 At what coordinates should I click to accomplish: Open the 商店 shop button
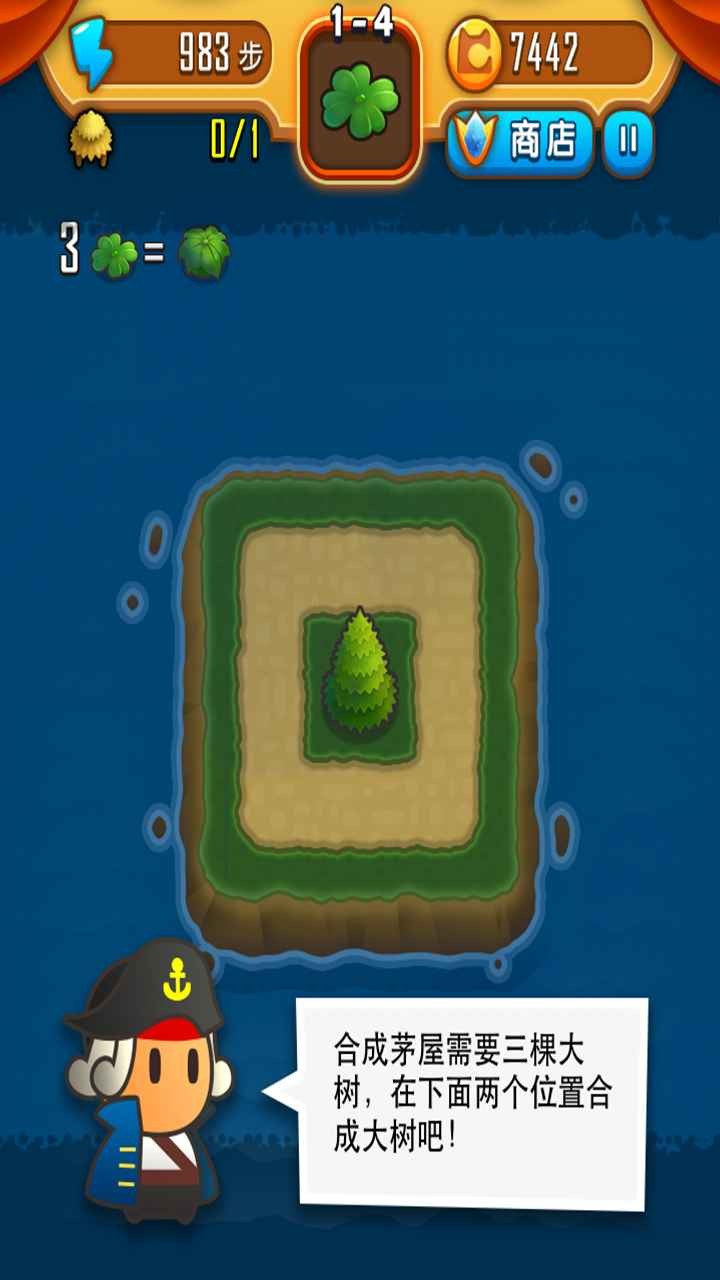click(x=520, y=142)
